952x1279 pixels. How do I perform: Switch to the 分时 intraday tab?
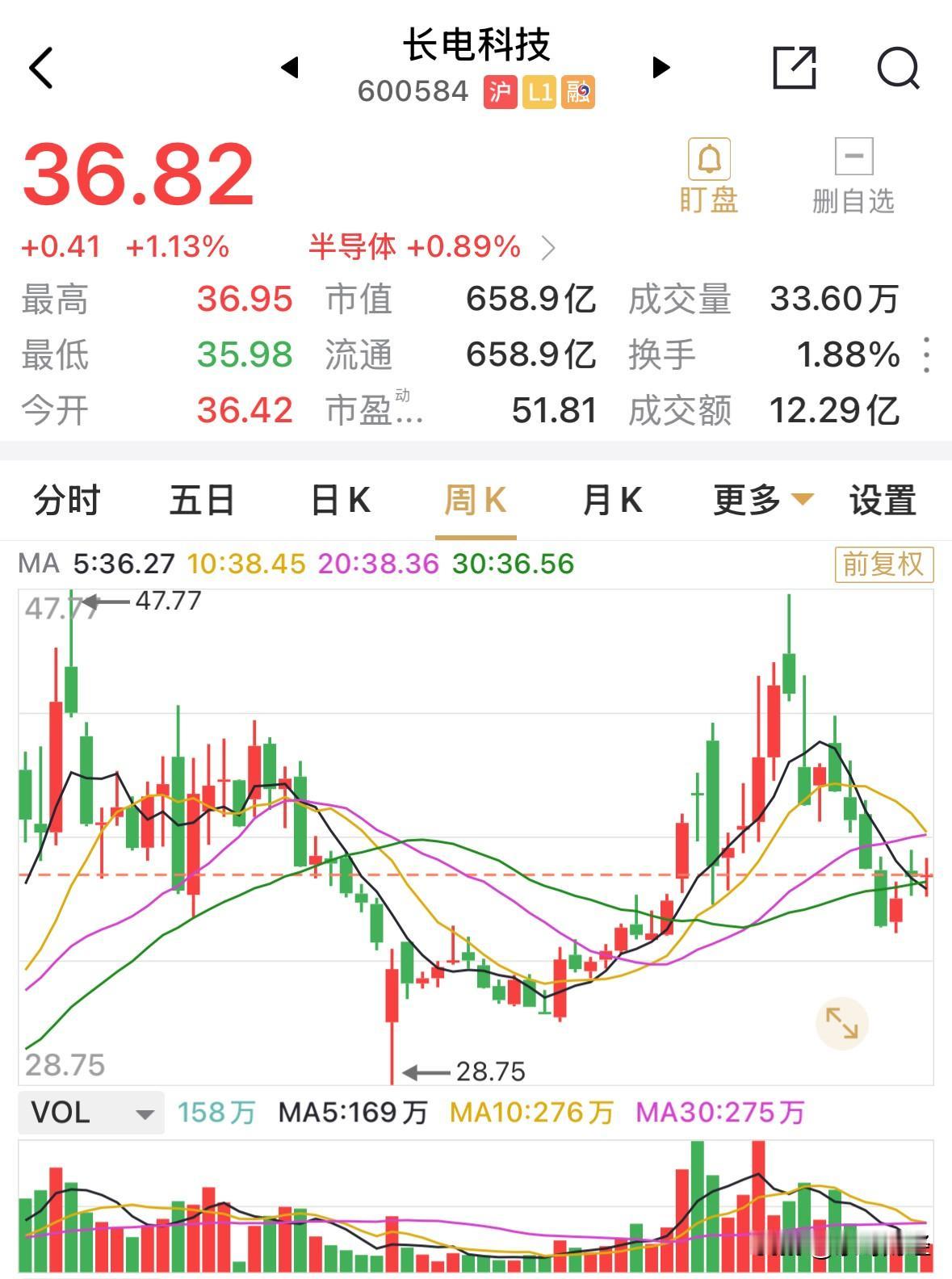click(x=66, y=501)
